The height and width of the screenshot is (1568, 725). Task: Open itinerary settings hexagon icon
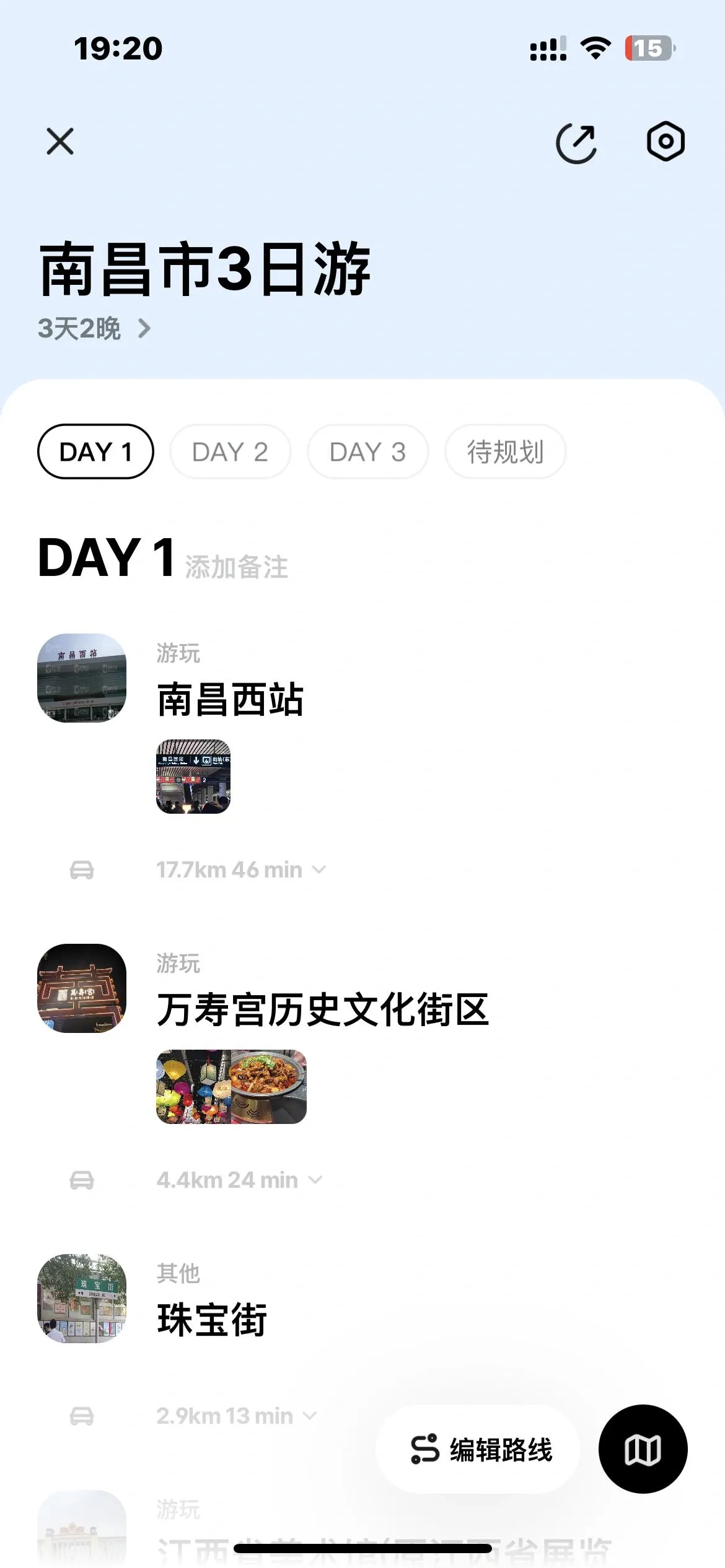666,142
